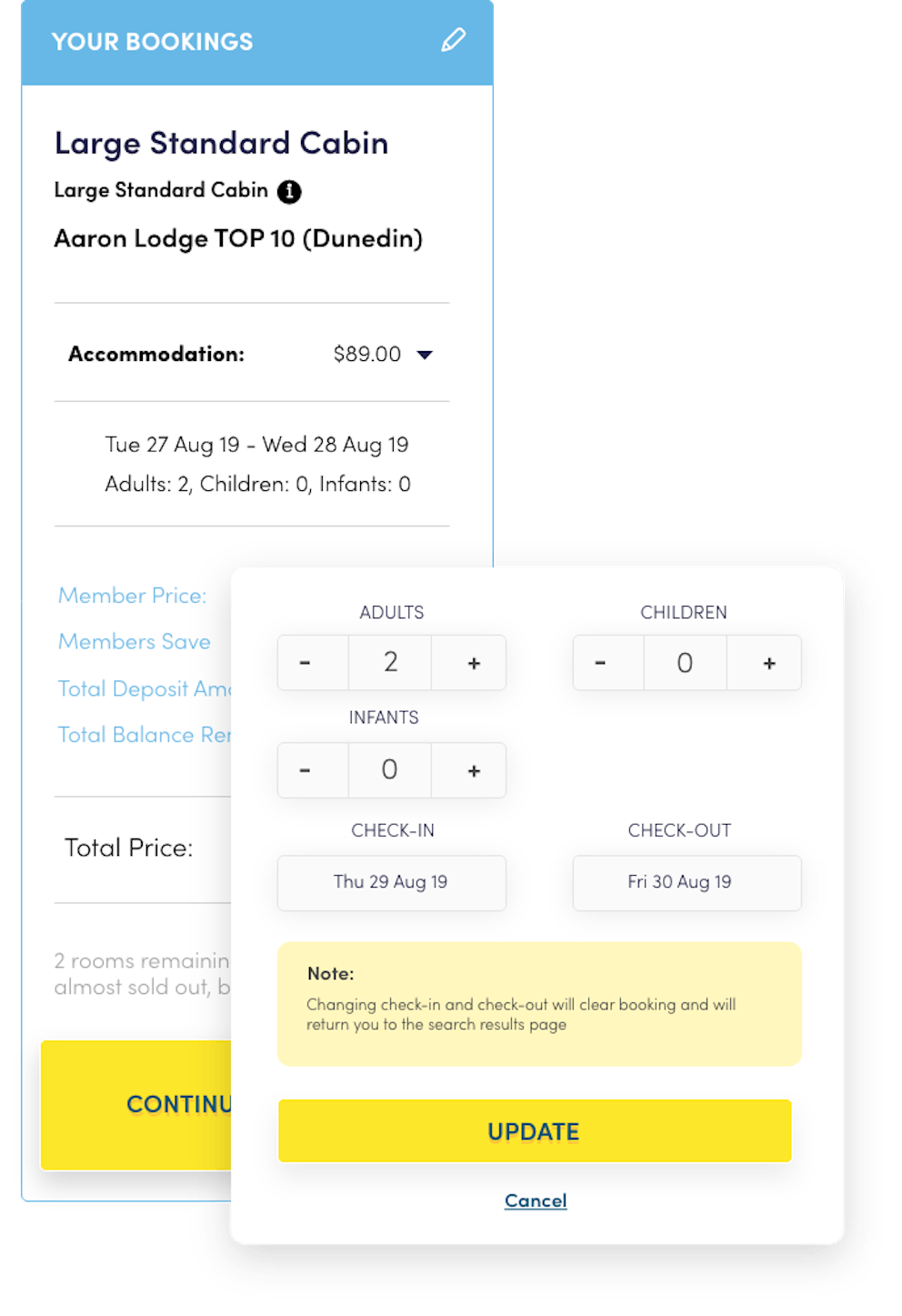This screenshot has width=902, height=1316.
Task: Click the Aaron Lodge TOP 10 property name
Action: [240, 239]
